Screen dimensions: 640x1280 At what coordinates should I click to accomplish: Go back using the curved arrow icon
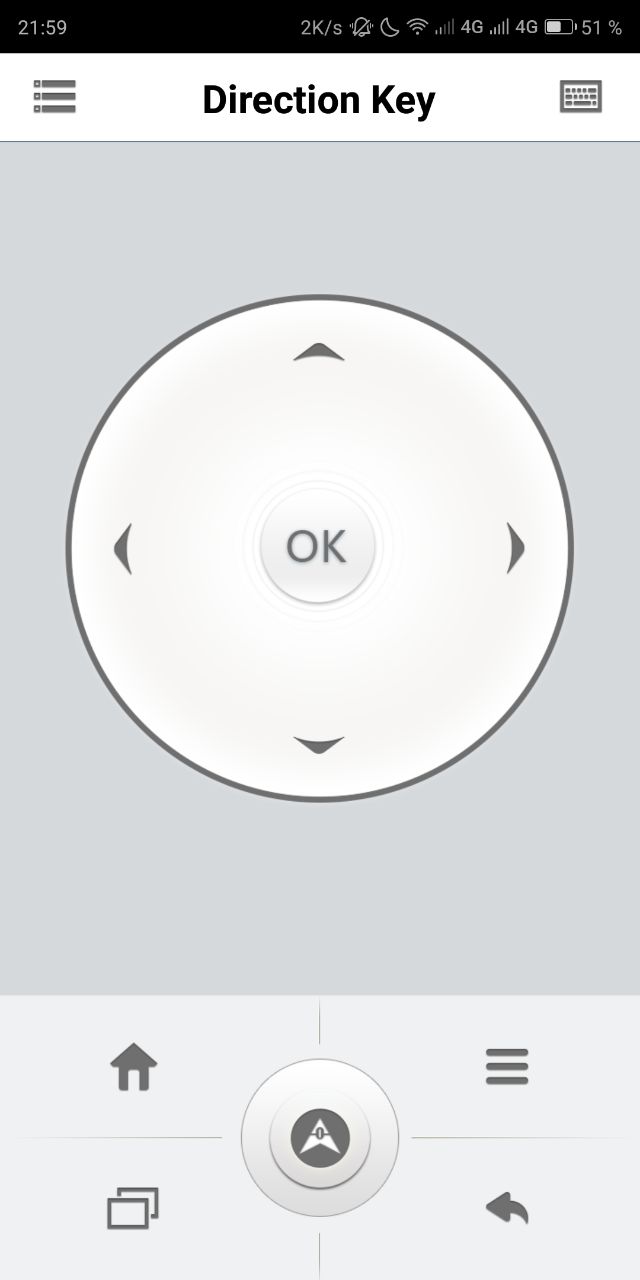click(x=507, y=1208)
